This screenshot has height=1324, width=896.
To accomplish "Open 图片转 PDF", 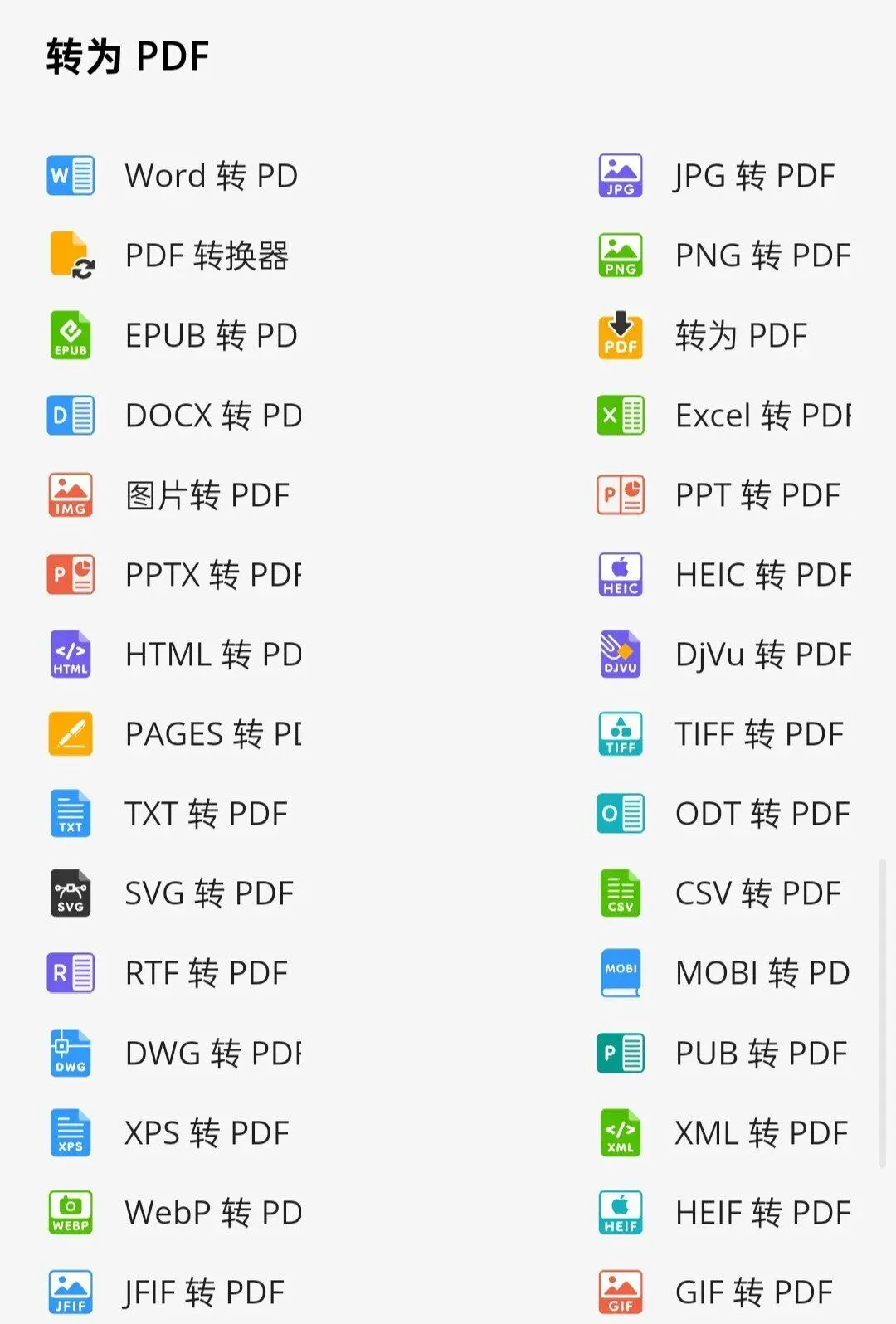I will coord(168,494).
